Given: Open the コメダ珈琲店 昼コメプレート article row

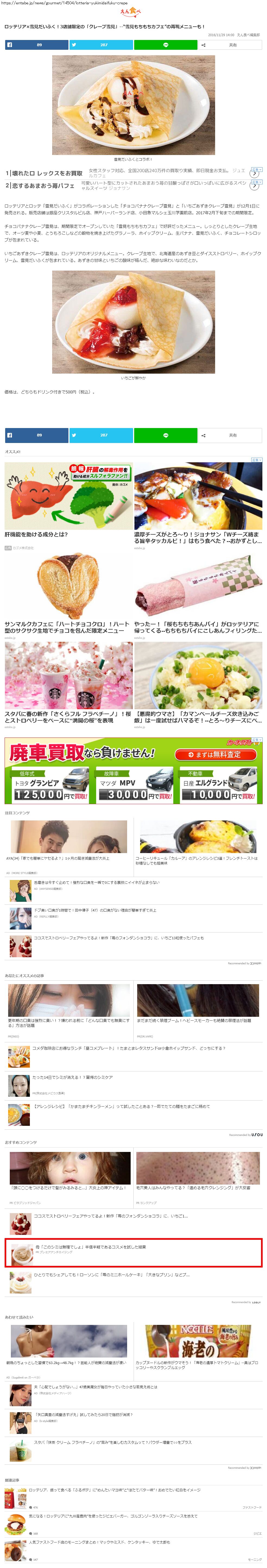Looking at the screenshot, I should (x=128, y=1048).
